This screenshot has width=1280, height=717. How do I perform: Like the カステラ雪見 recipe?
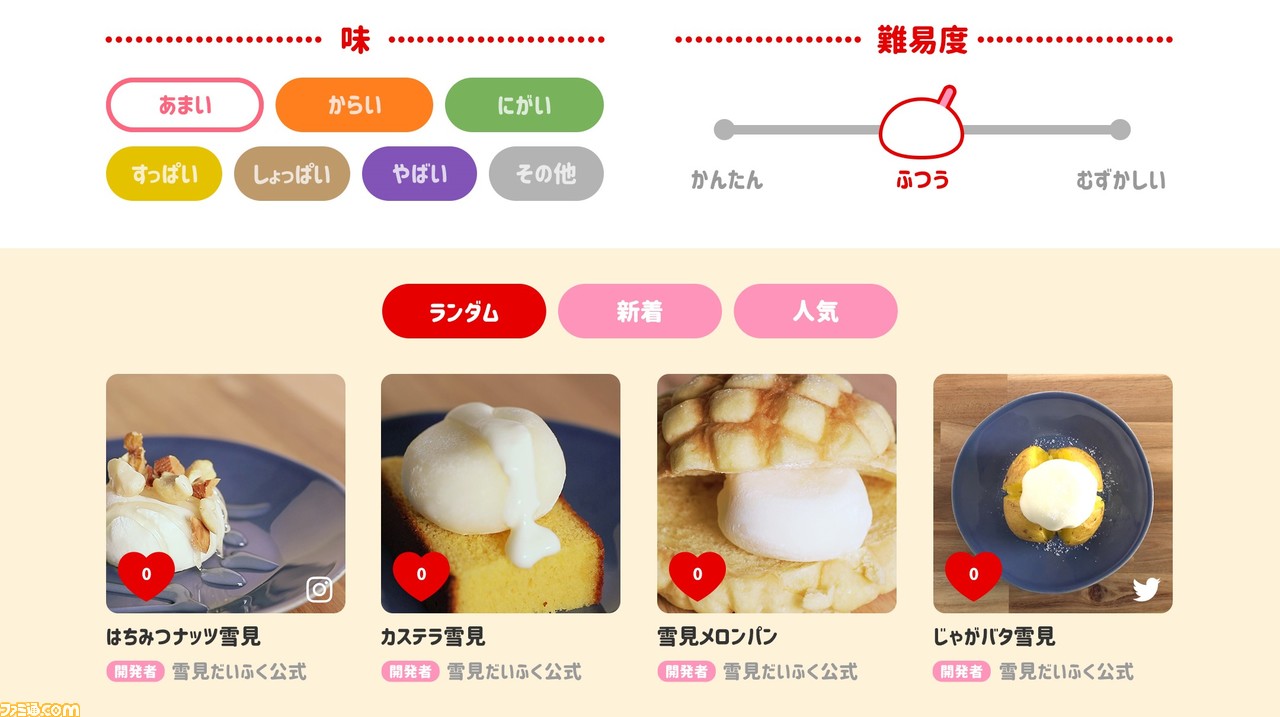point(421,575)
